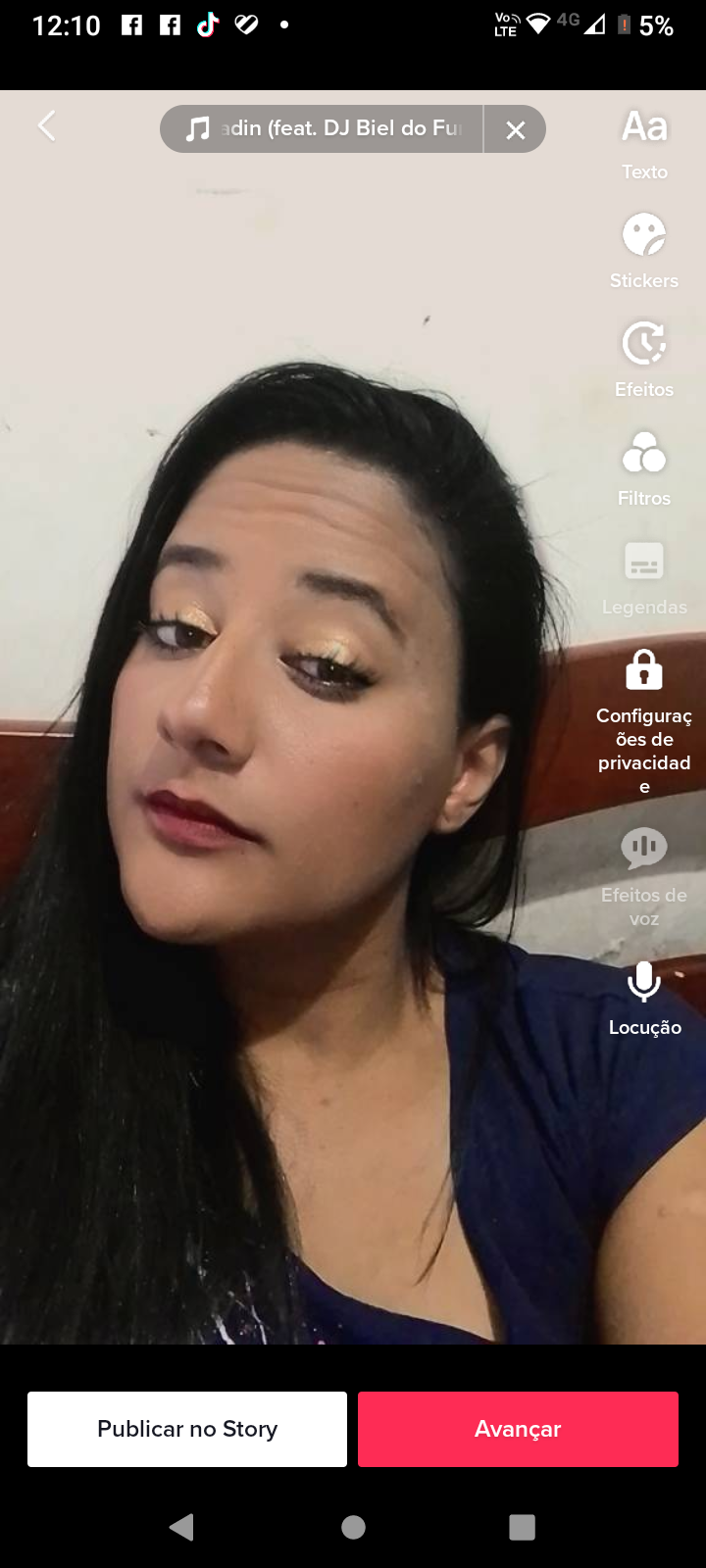Continue with the Avançar button

[518, 1429]
